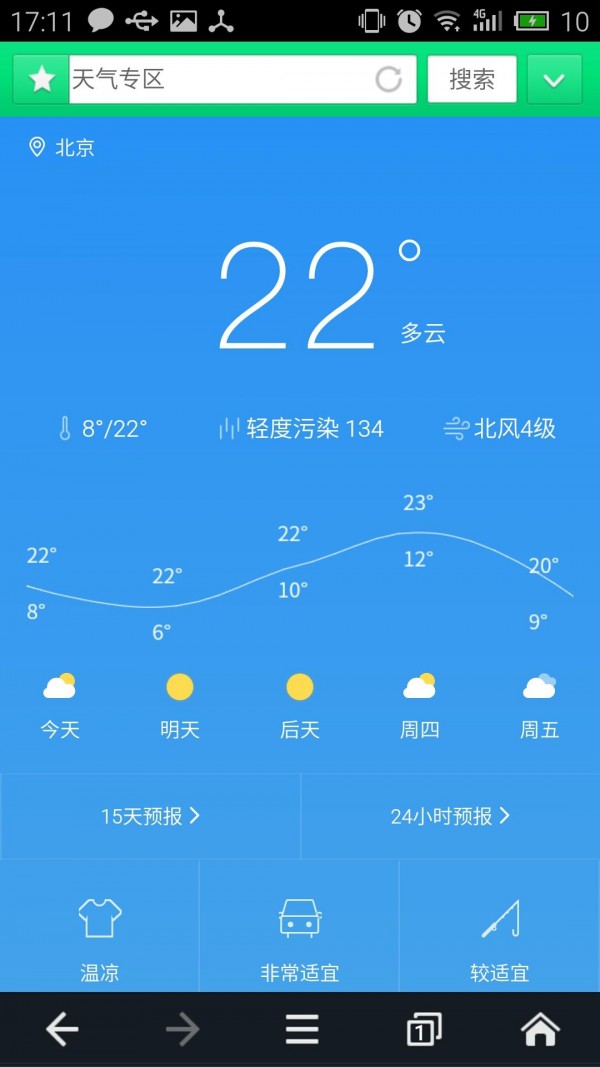Open the 15天预报 forecast
This screenshot has width=600, height=1067.
tap(150, 816)
